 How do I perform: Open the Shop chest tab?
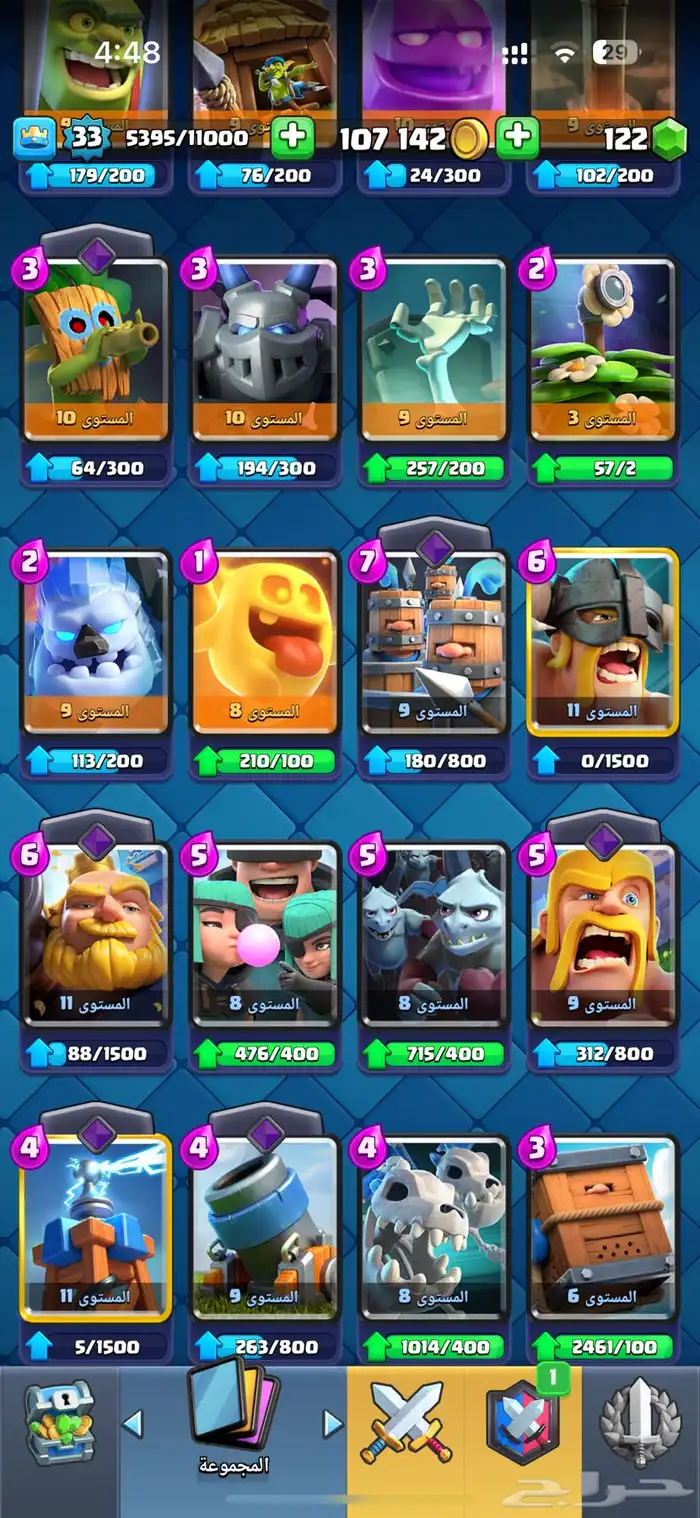coord(59,1424)
